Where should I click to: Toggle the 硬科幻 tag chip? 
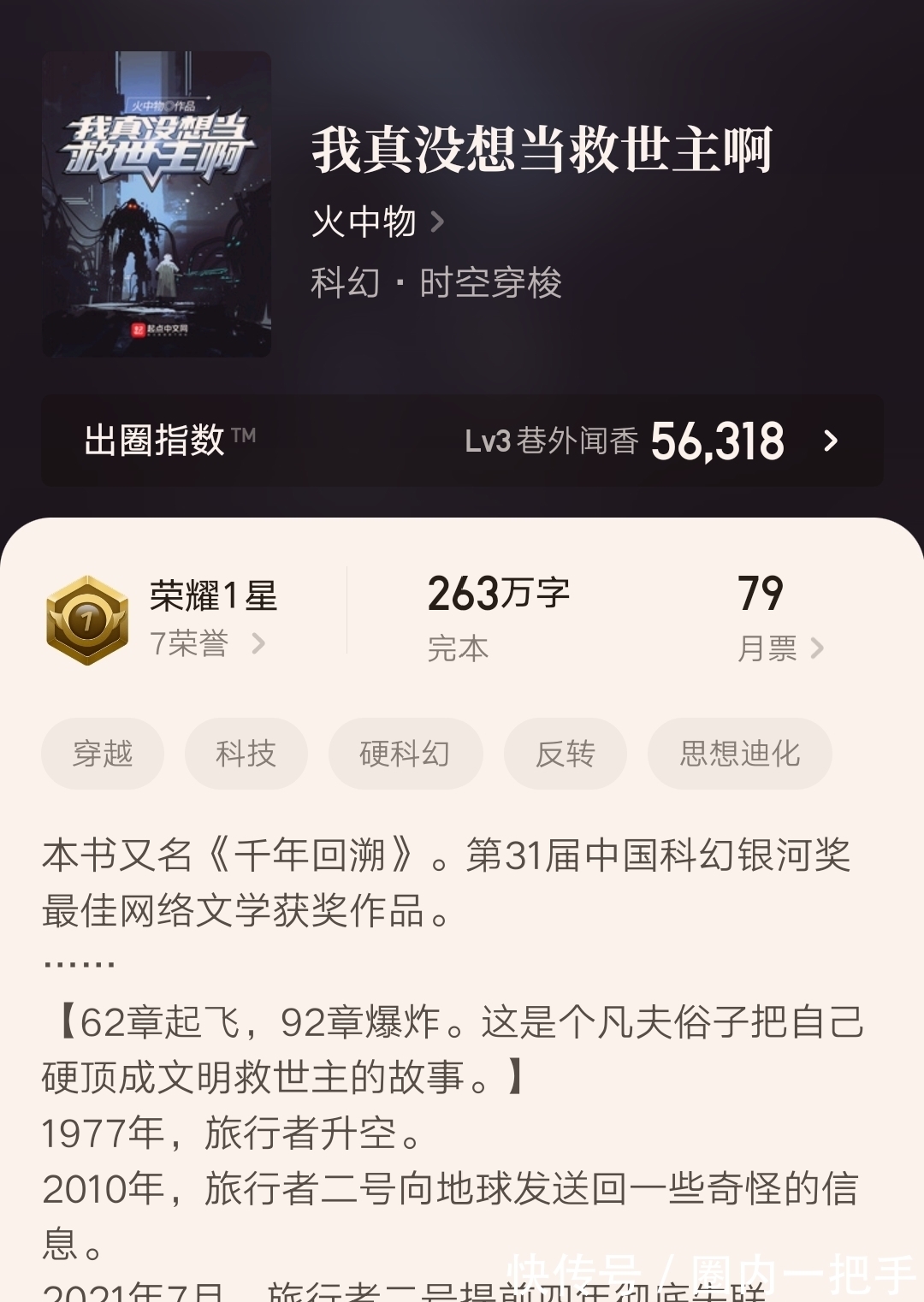coord(405,753)
